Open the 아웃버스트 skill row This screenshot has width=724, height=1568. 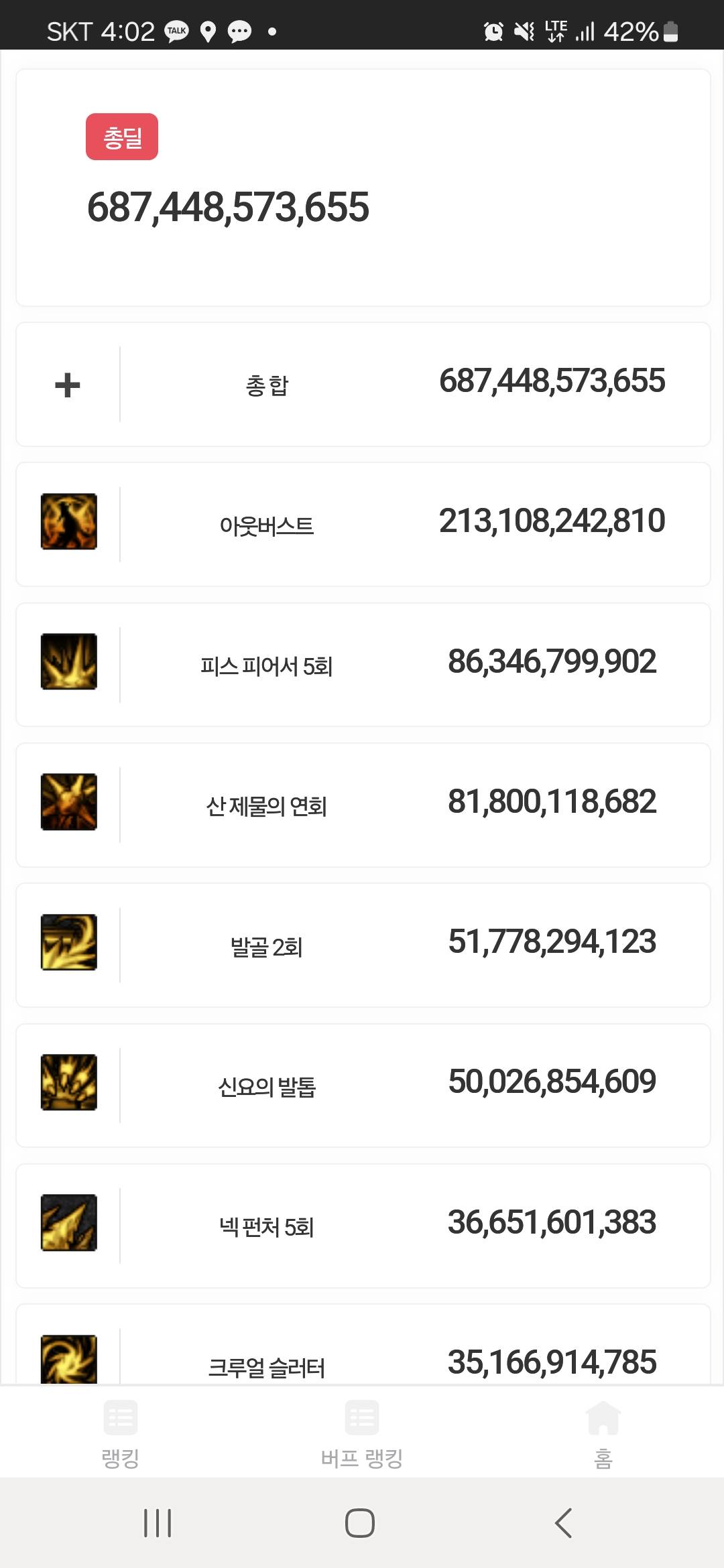point(363,524)
